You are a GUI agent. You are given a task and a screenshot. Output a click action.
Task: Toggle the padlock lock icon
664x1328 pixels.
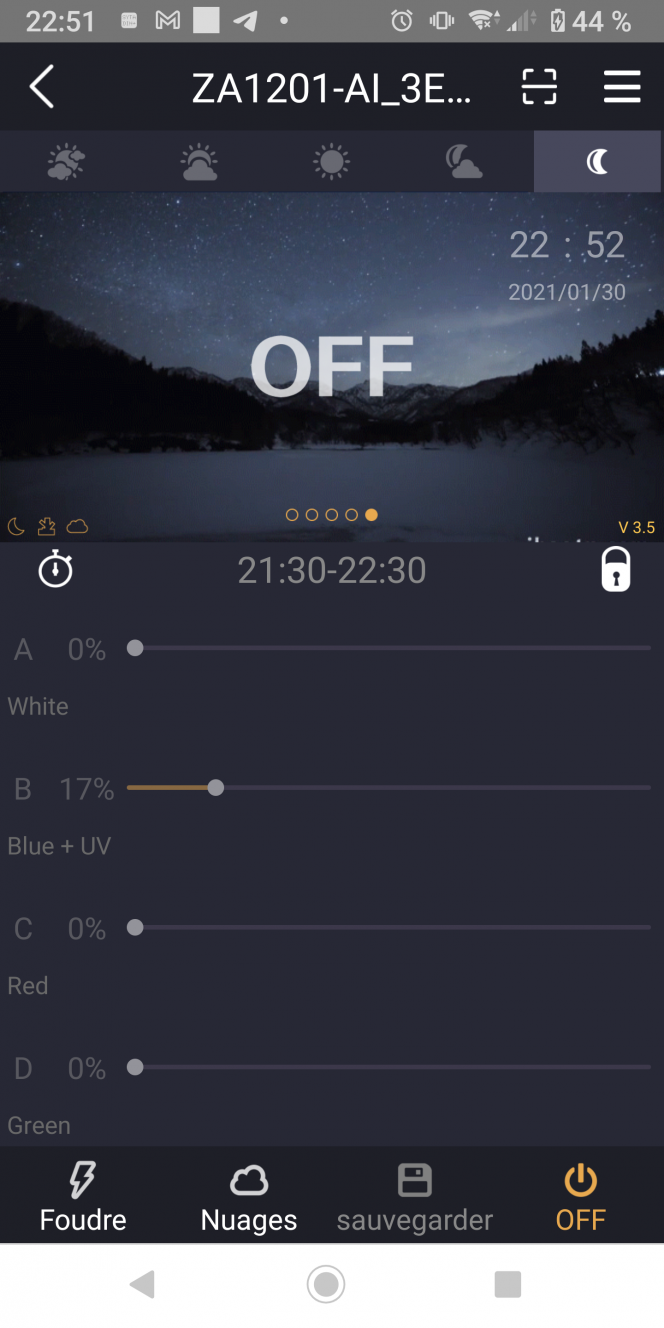pyautogui.click(x=615, y=570)
